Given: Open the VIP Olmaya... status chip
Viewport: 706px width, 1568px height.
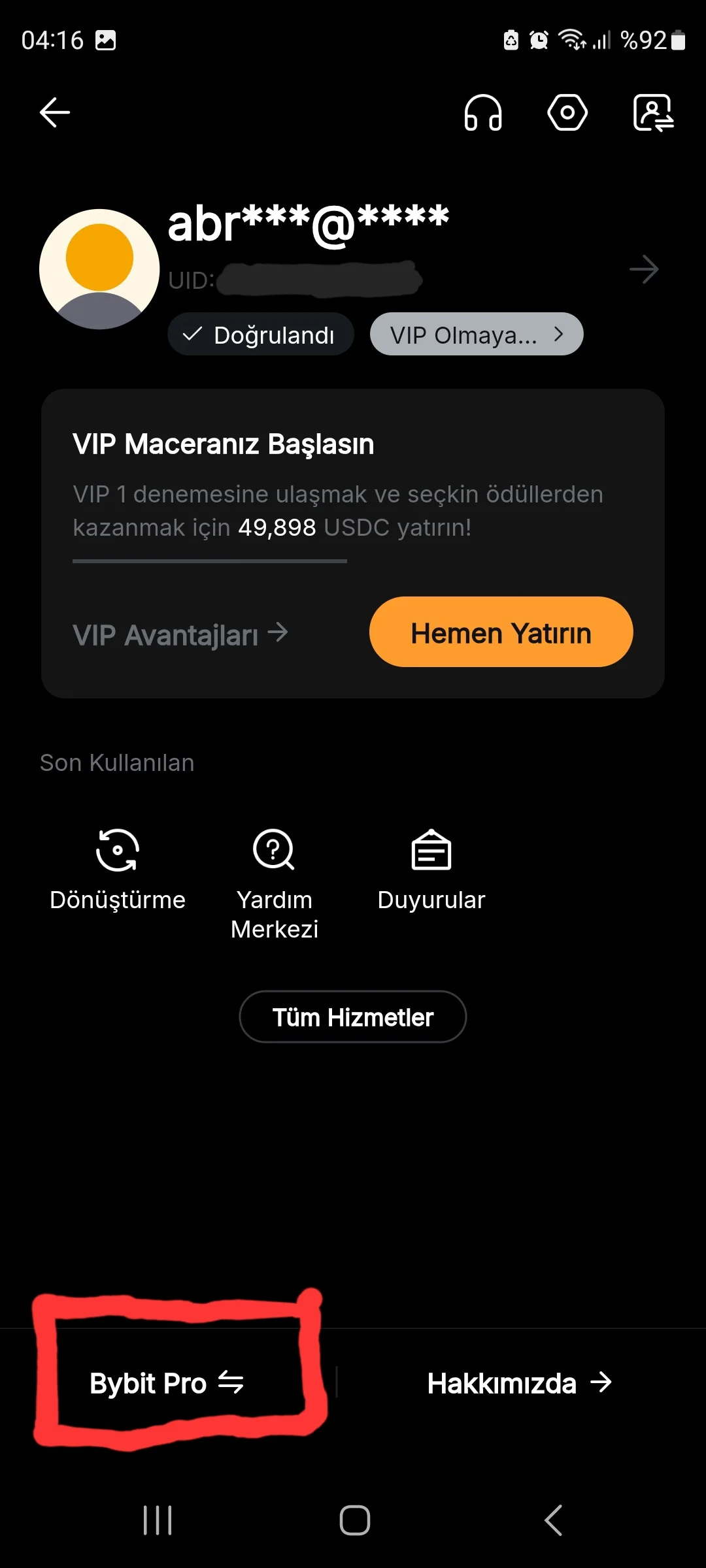Looking at the screenshot, I should click(477, 335).
